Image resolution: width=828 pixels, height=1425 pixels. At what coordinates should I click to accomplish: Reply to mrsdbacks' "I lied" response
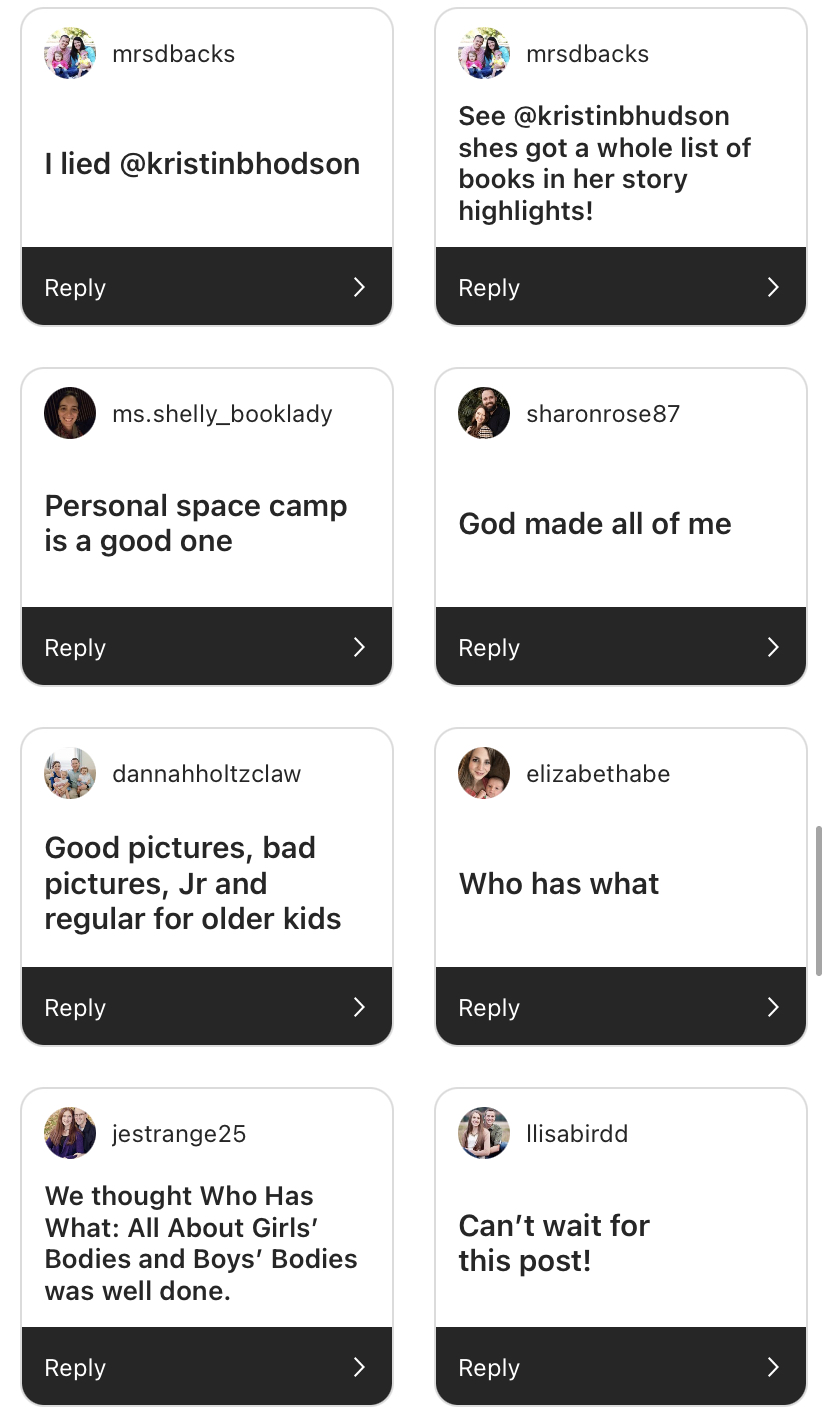[x=207, y=287]
